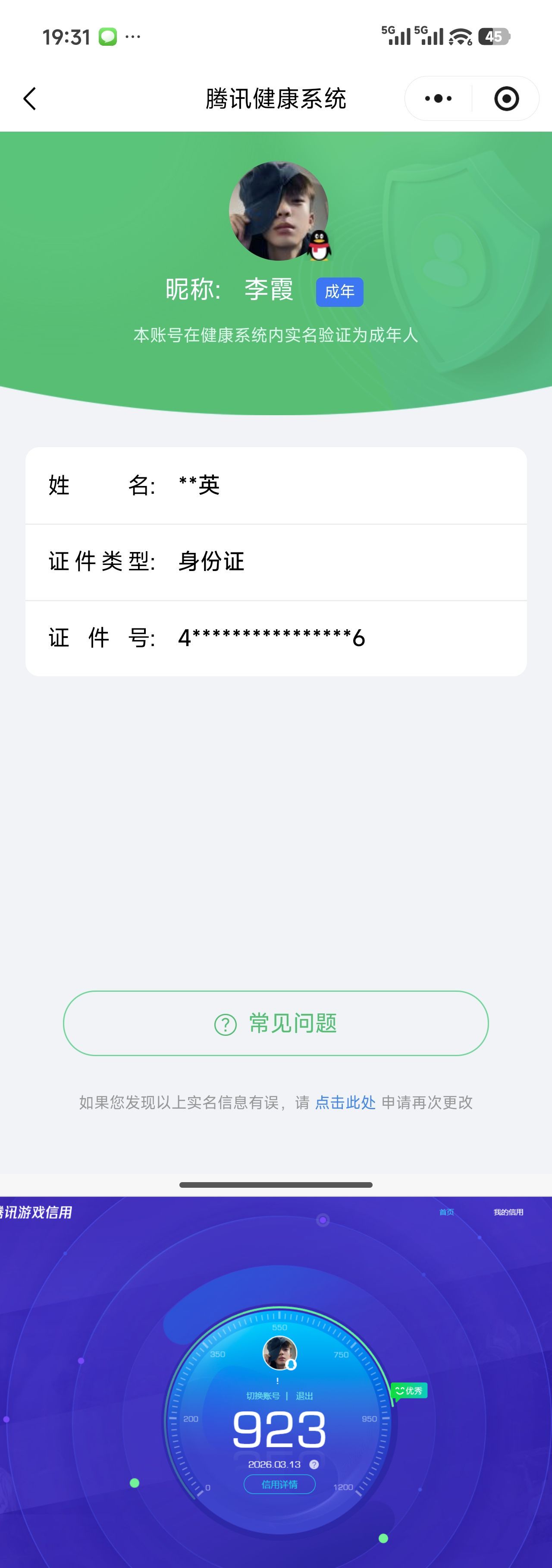552x1568 pixels.
Task: Switch to the 首页 tab
Action: tap(447, 1212)
